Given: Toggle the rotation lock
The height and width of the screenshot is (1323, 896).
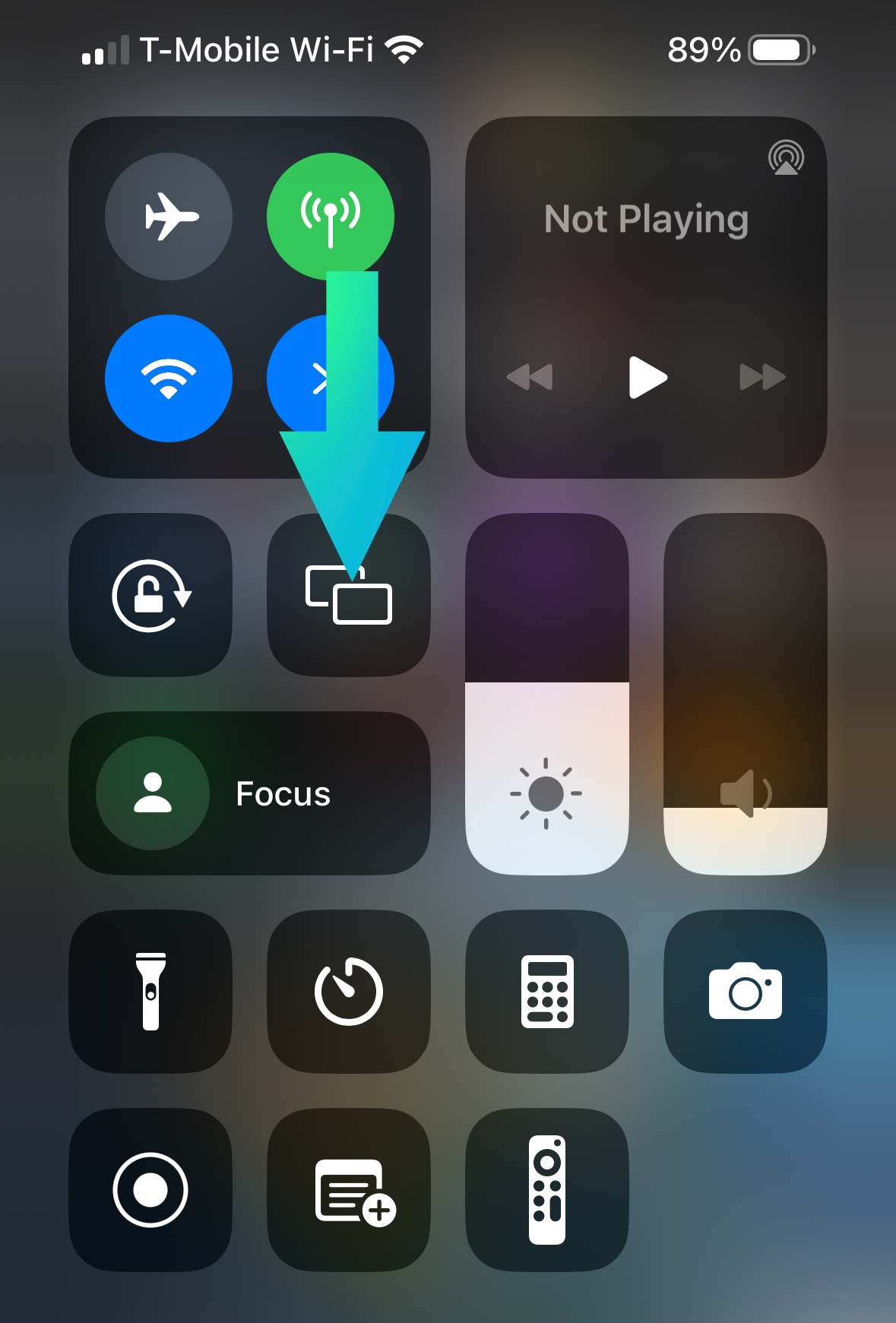Looking at the screenshot, I should (x=150, y=595).
